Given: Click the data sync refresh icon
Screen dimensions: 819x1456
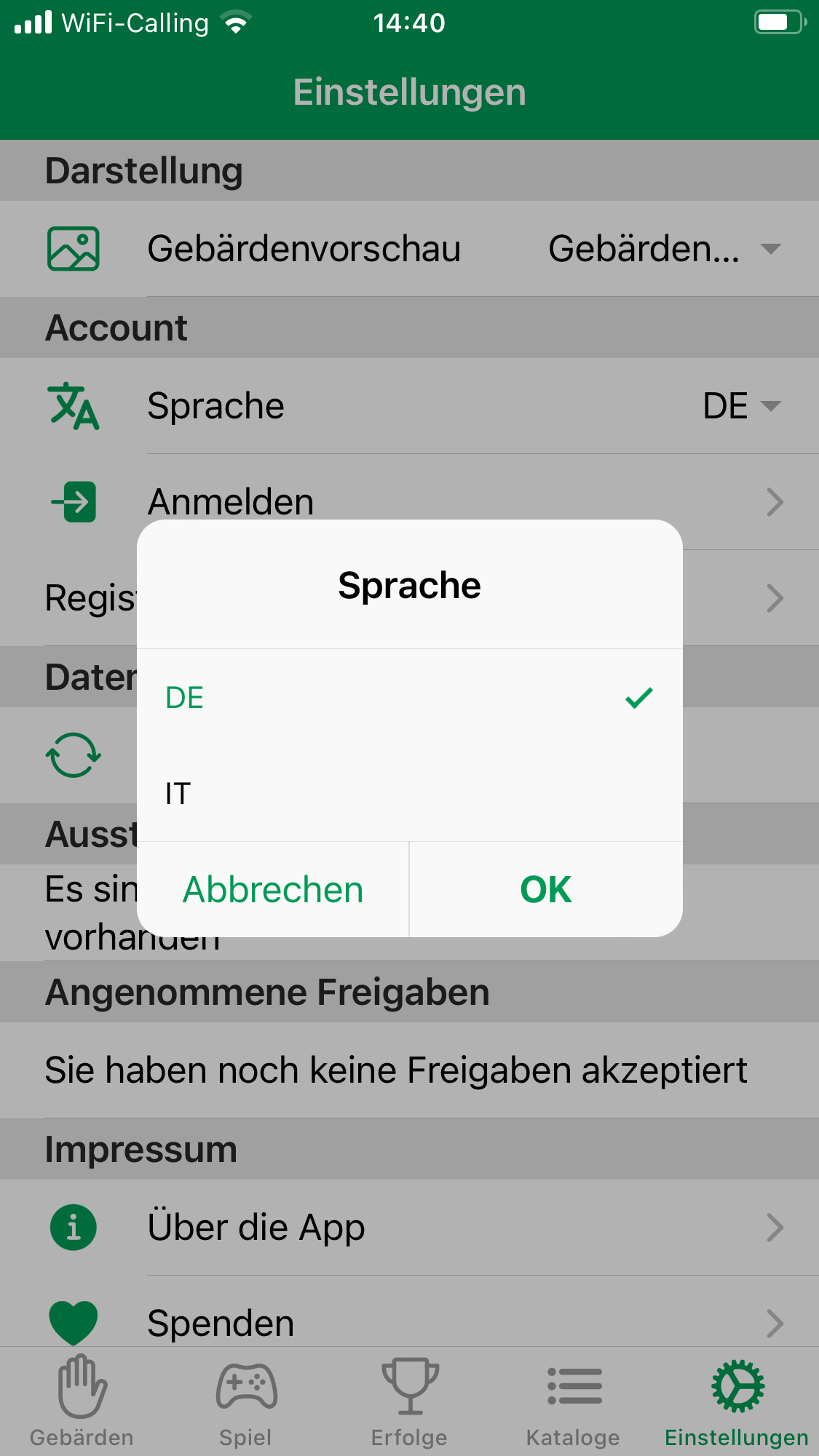Looking at the screenshot, I should [x=72, y=757].
